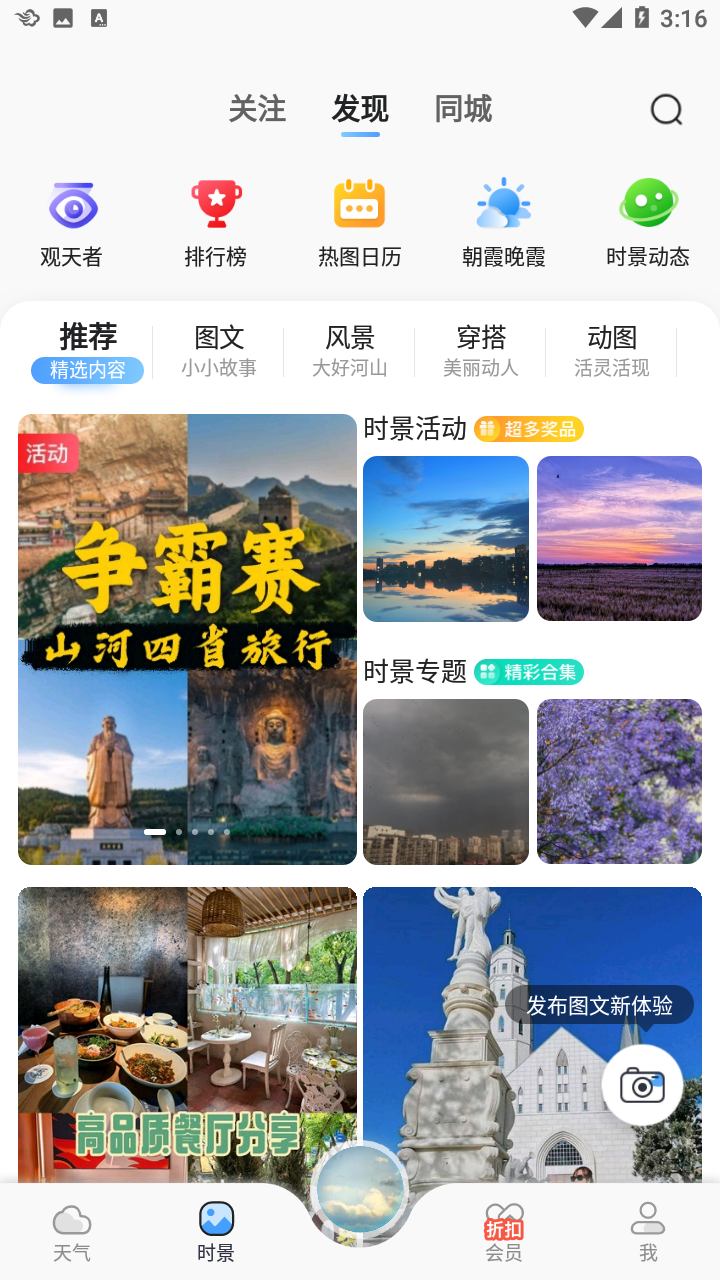Screen dimensions: 720x1280
Task: Open the 排行榜 rankings
Action: click(x=216, y=224)
